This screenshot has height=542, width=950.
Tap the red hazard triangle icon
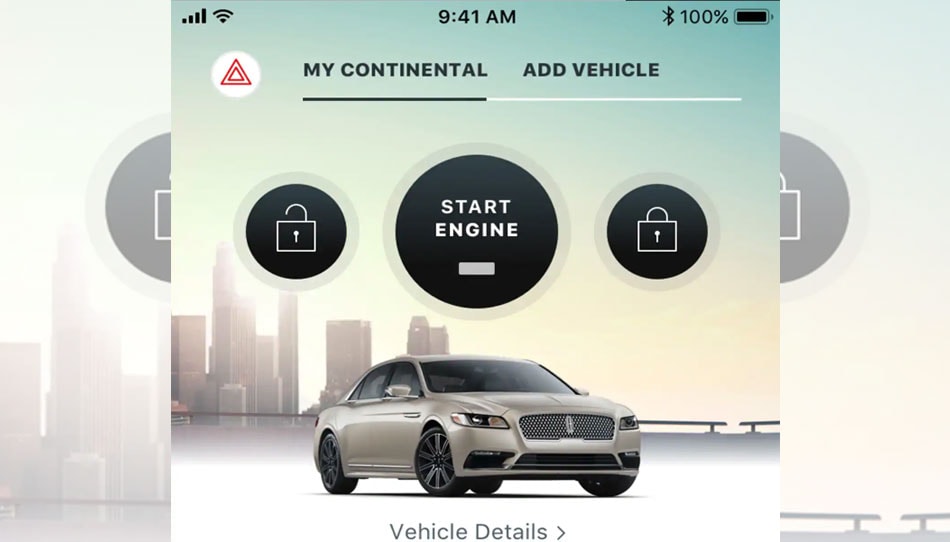(x=237, y=73)
